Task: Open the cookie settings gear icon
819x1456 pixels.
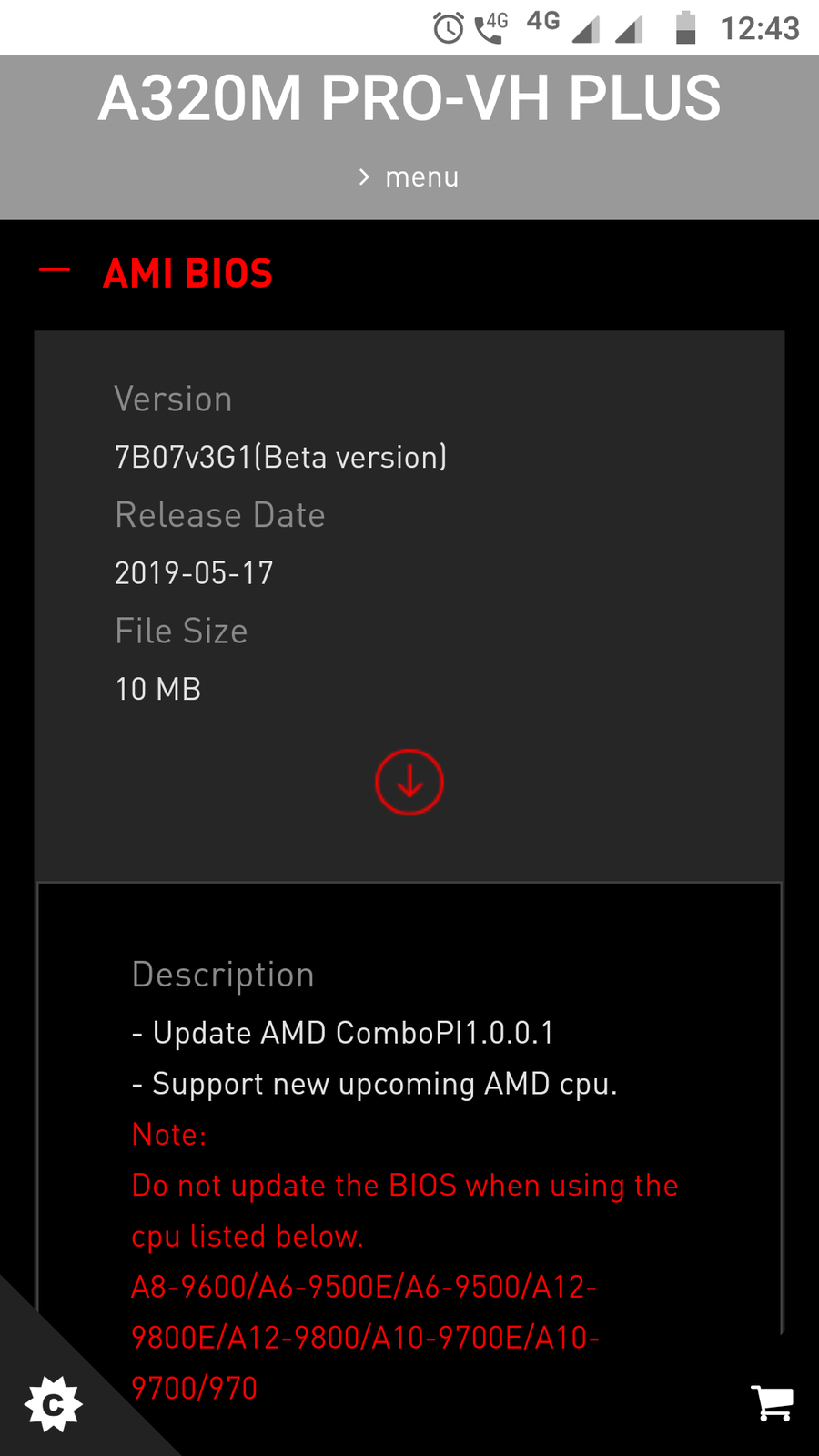Action: (x=54, y=1404)
